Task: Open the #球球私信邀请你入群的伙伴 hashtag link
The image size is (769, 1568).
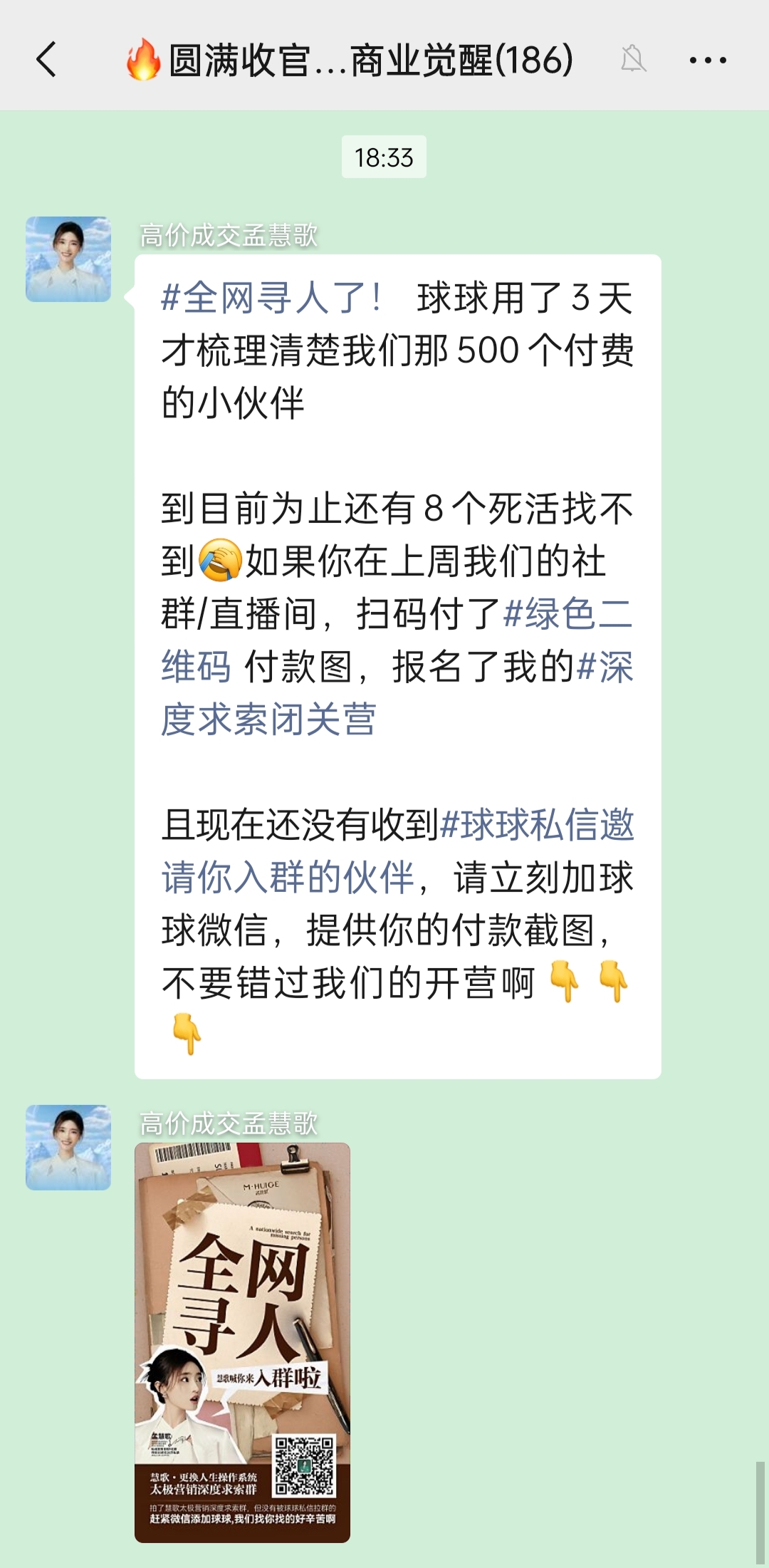Action: pos(537,825)
